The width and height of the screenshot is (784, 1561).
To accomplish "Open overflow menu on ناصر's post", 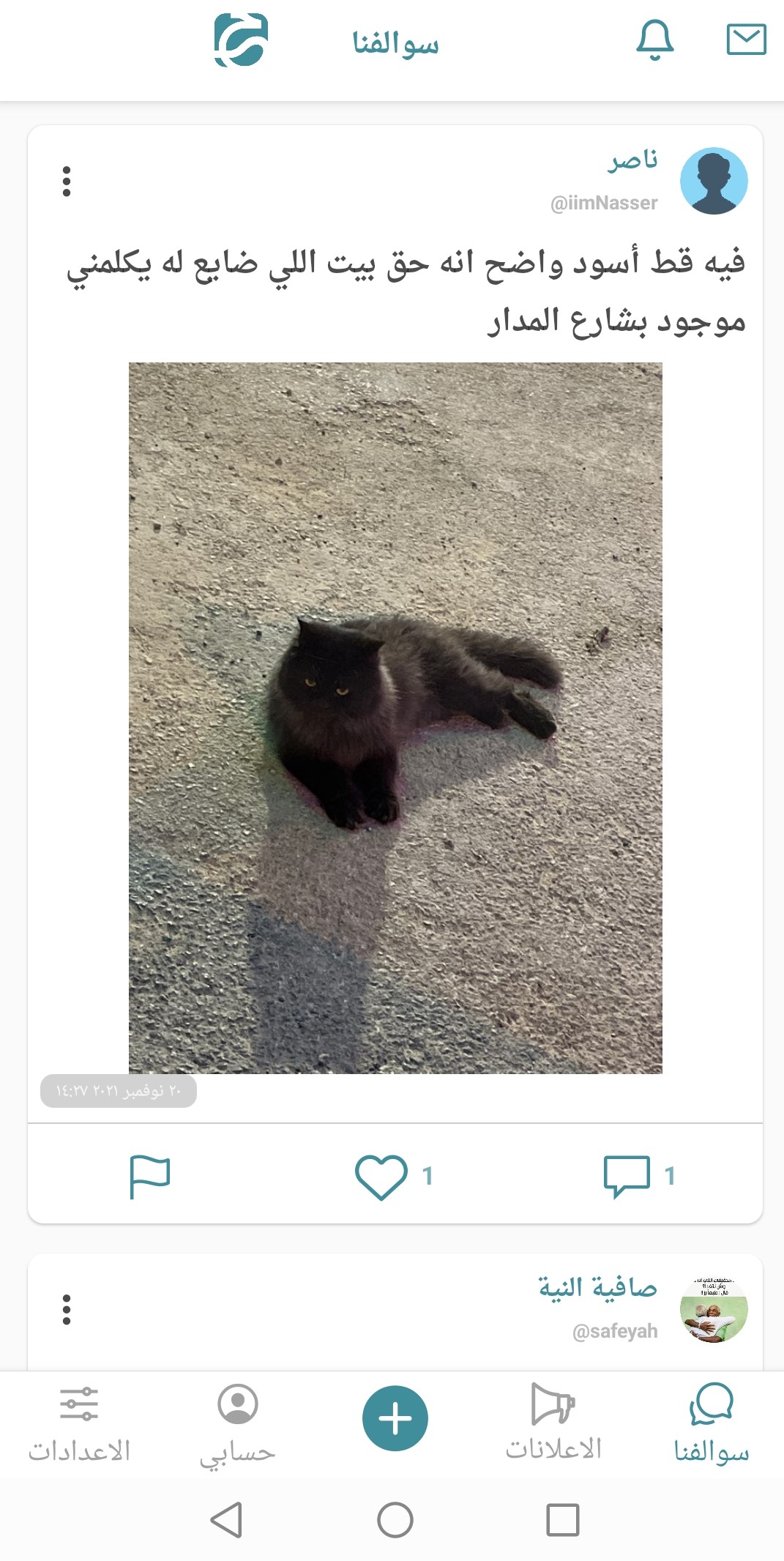I will tap(67, 182).
